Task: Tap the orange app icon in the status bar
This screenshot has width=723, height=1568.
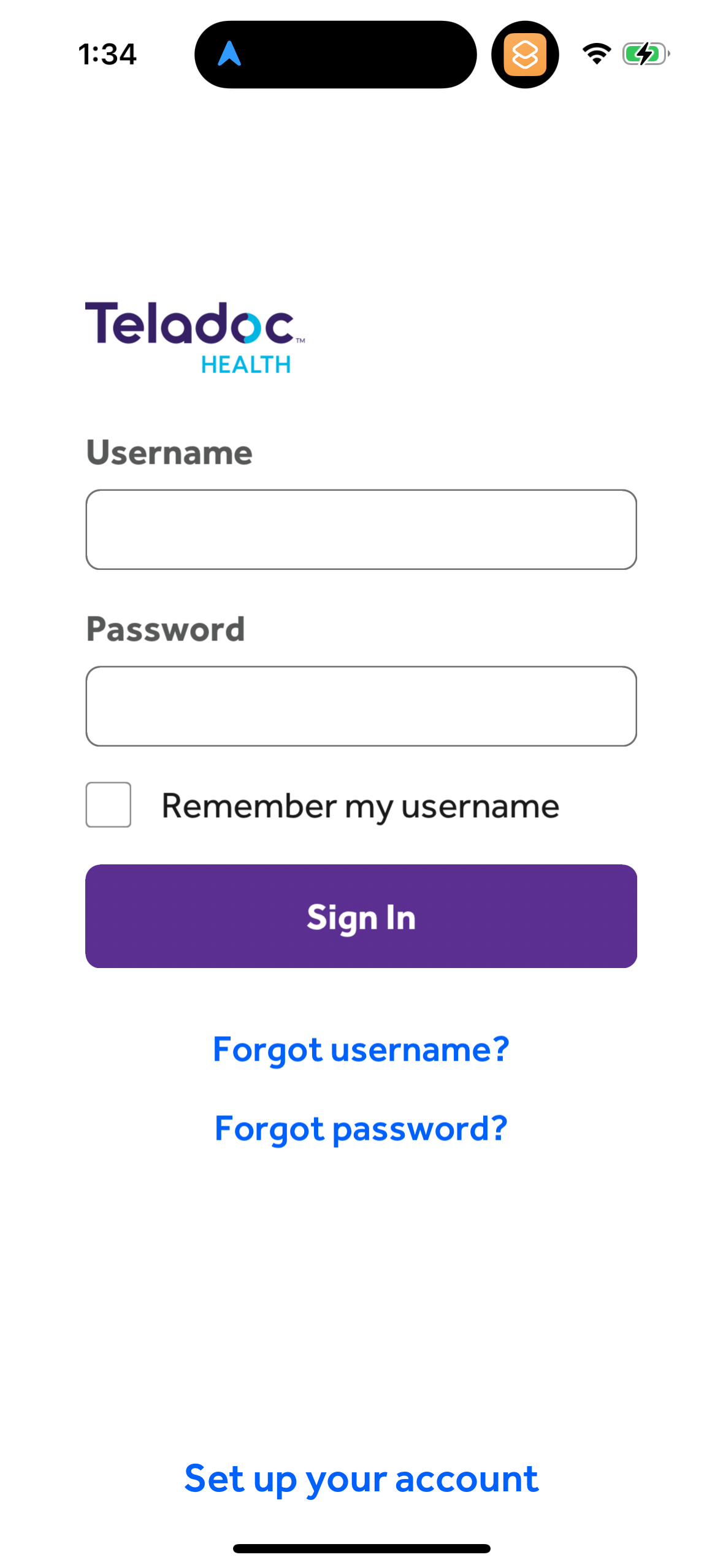Action: pyautogui.click(x=525, y=54)
